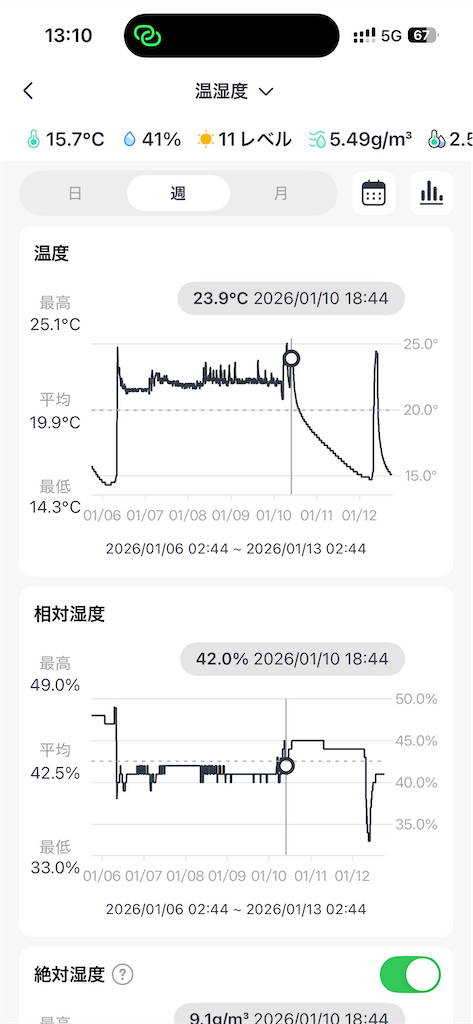Viewport: 473px width, 1024px height.
Task: Open the bar chart statistics icon
Action: click(x=431, y=193)
